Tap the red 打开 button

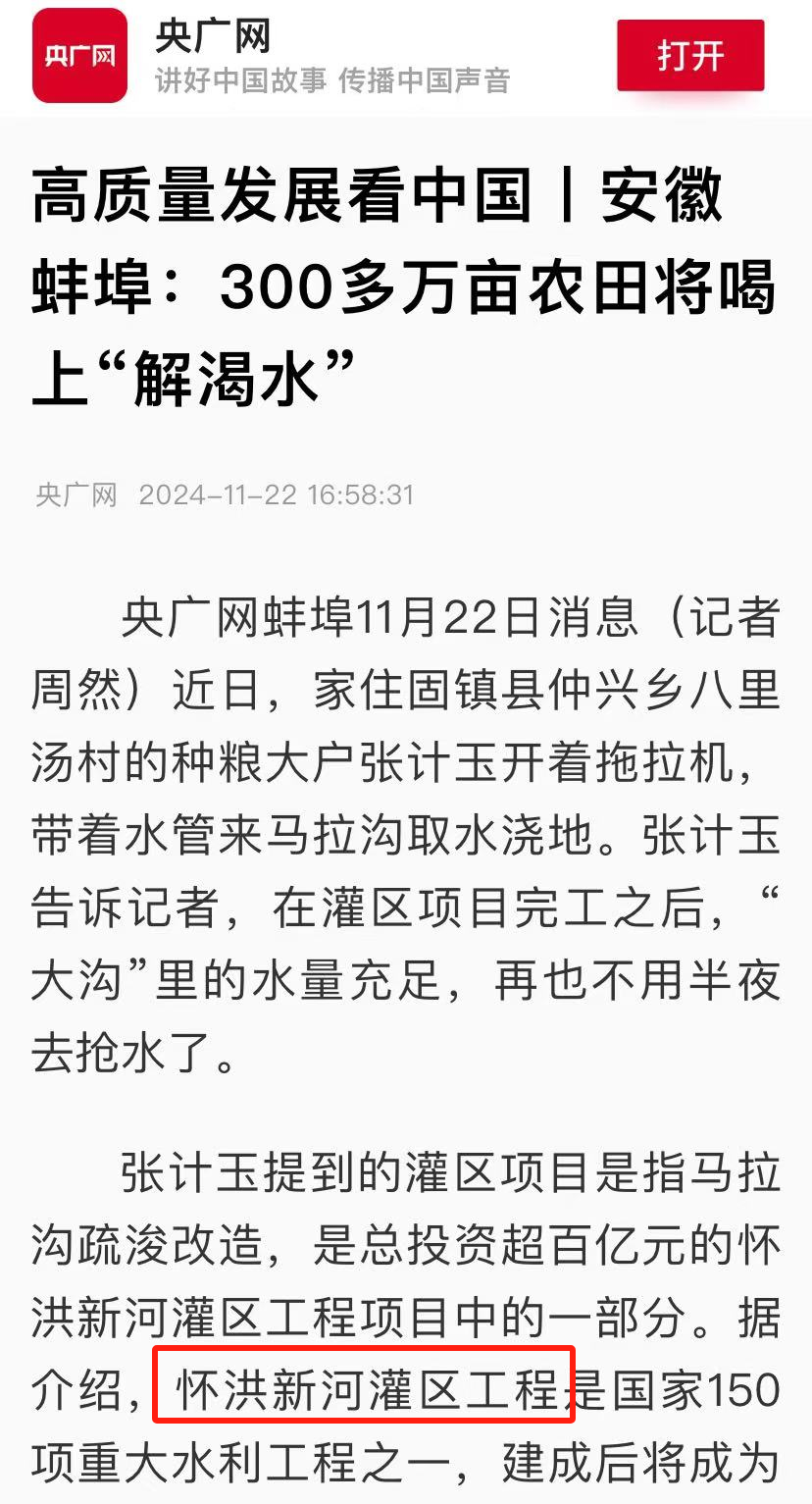click(689, 56)
